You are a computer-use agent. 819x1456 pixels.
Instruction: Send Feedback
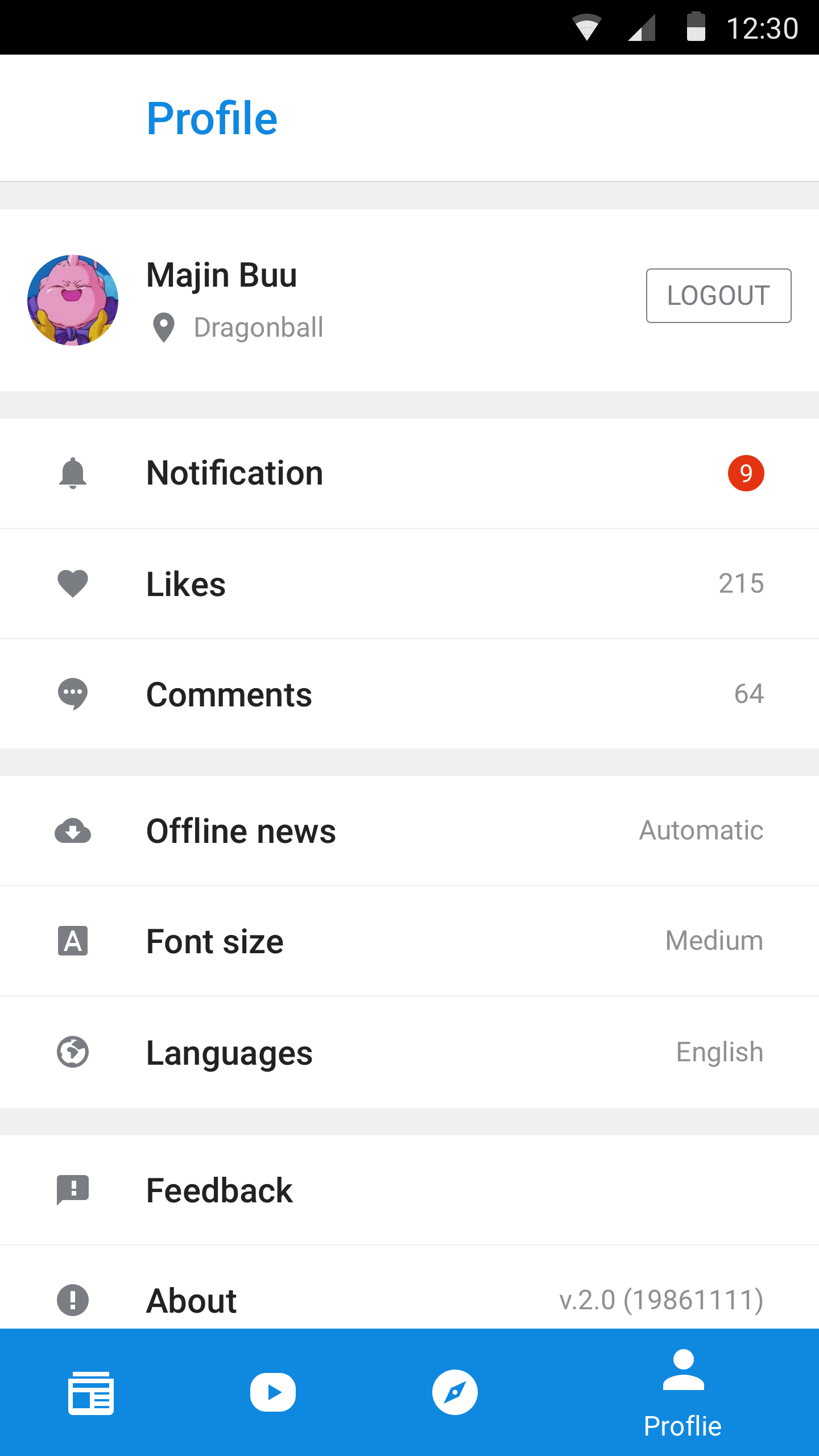409,1190
